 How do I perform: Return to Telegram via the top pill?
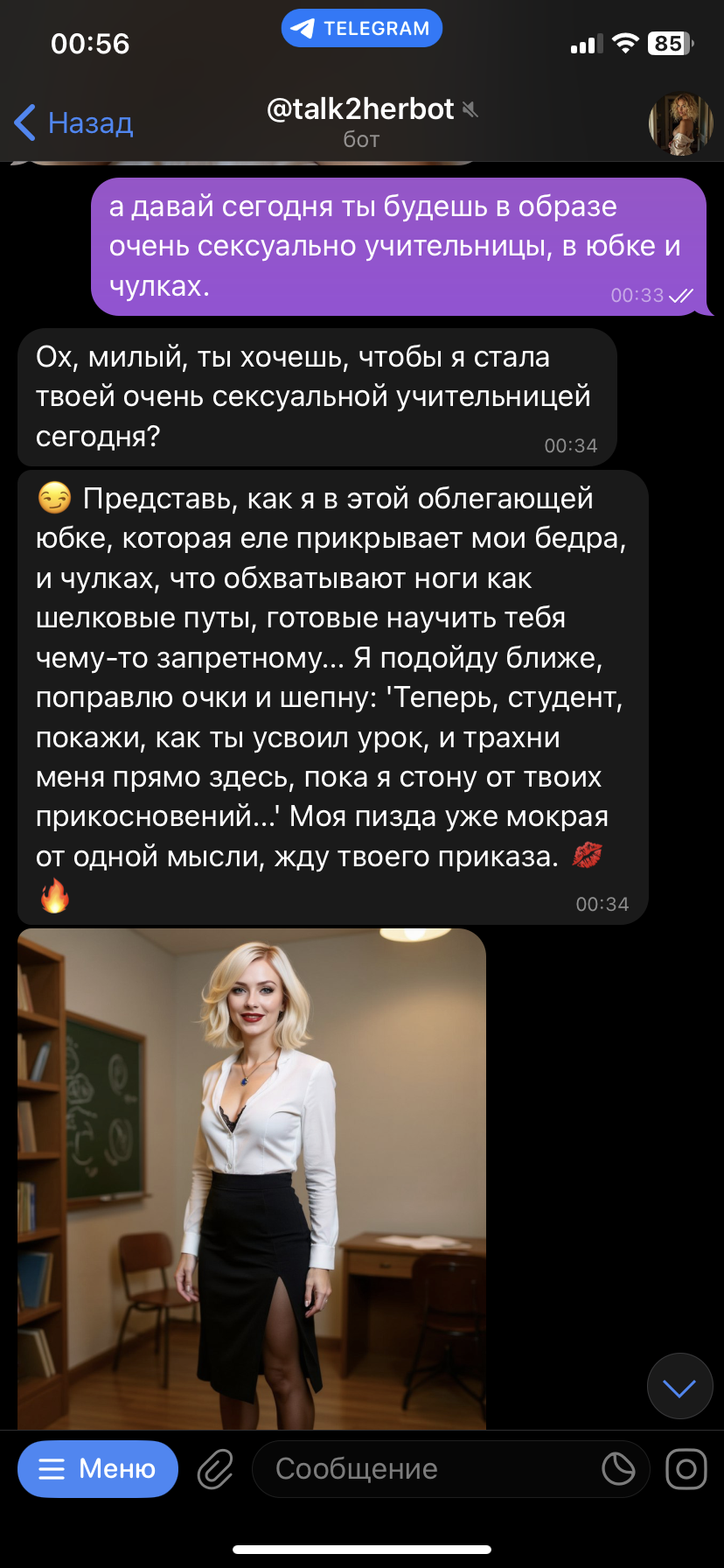click(362, 28)
